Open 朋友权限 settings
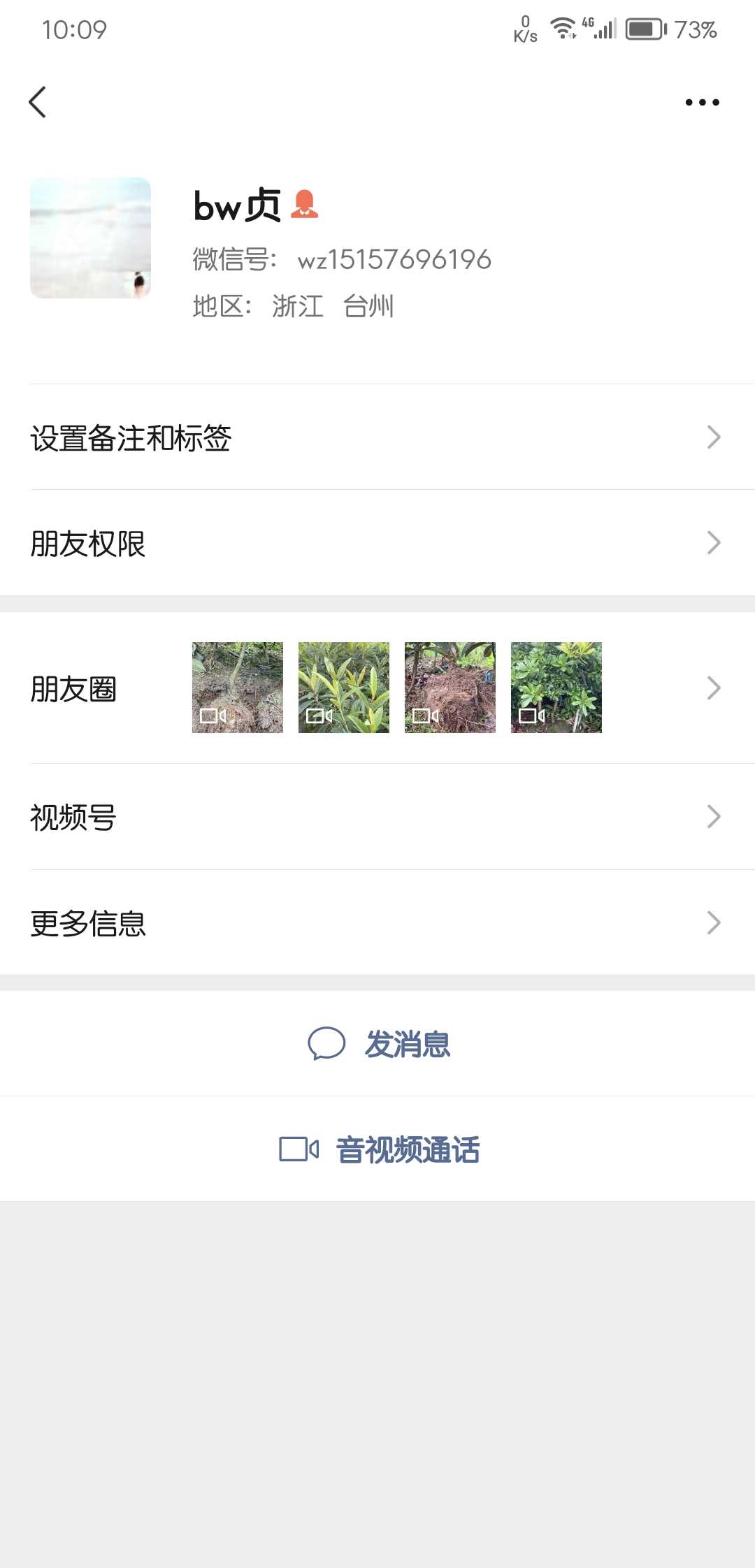This screenshot has width=755, height=1568. [377, 543]
